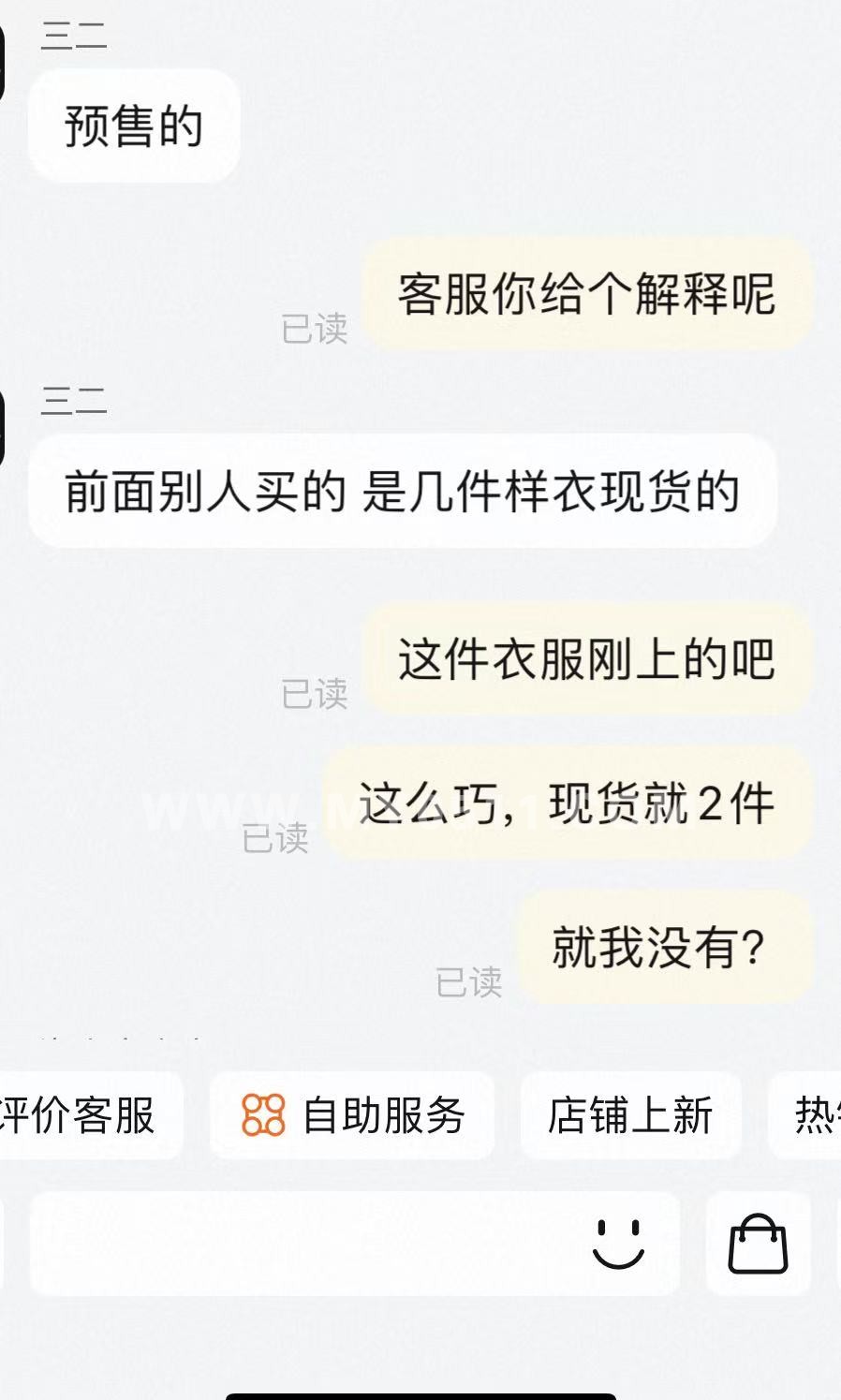Open the emoji smiley picker
Screen dimensions: 841x1400
tap(618, 1244)
